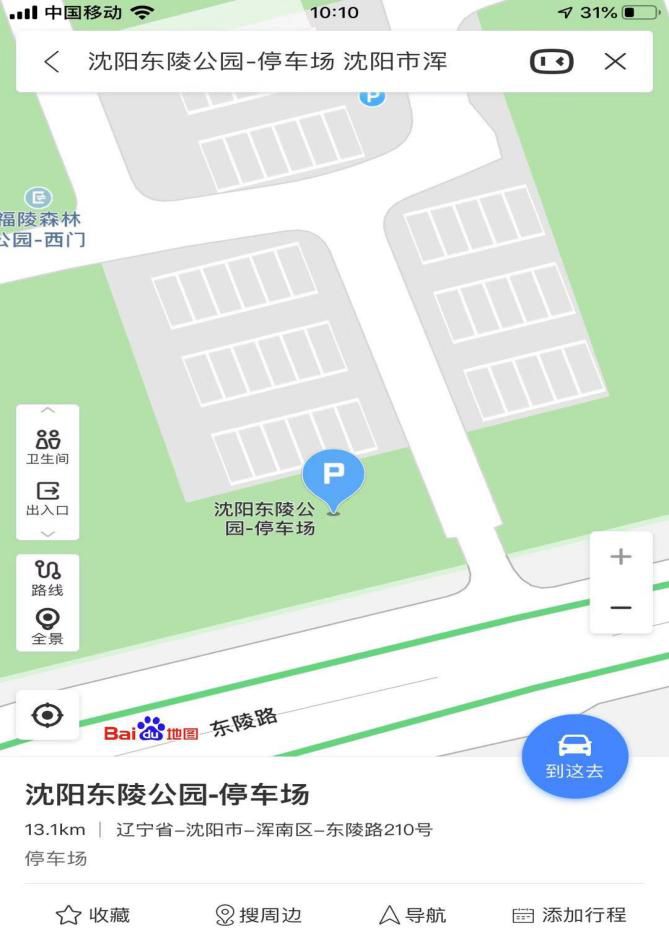Show nearby 卫生间 on the map
Viewport: 669px width, 942px height.
[47, 446]
